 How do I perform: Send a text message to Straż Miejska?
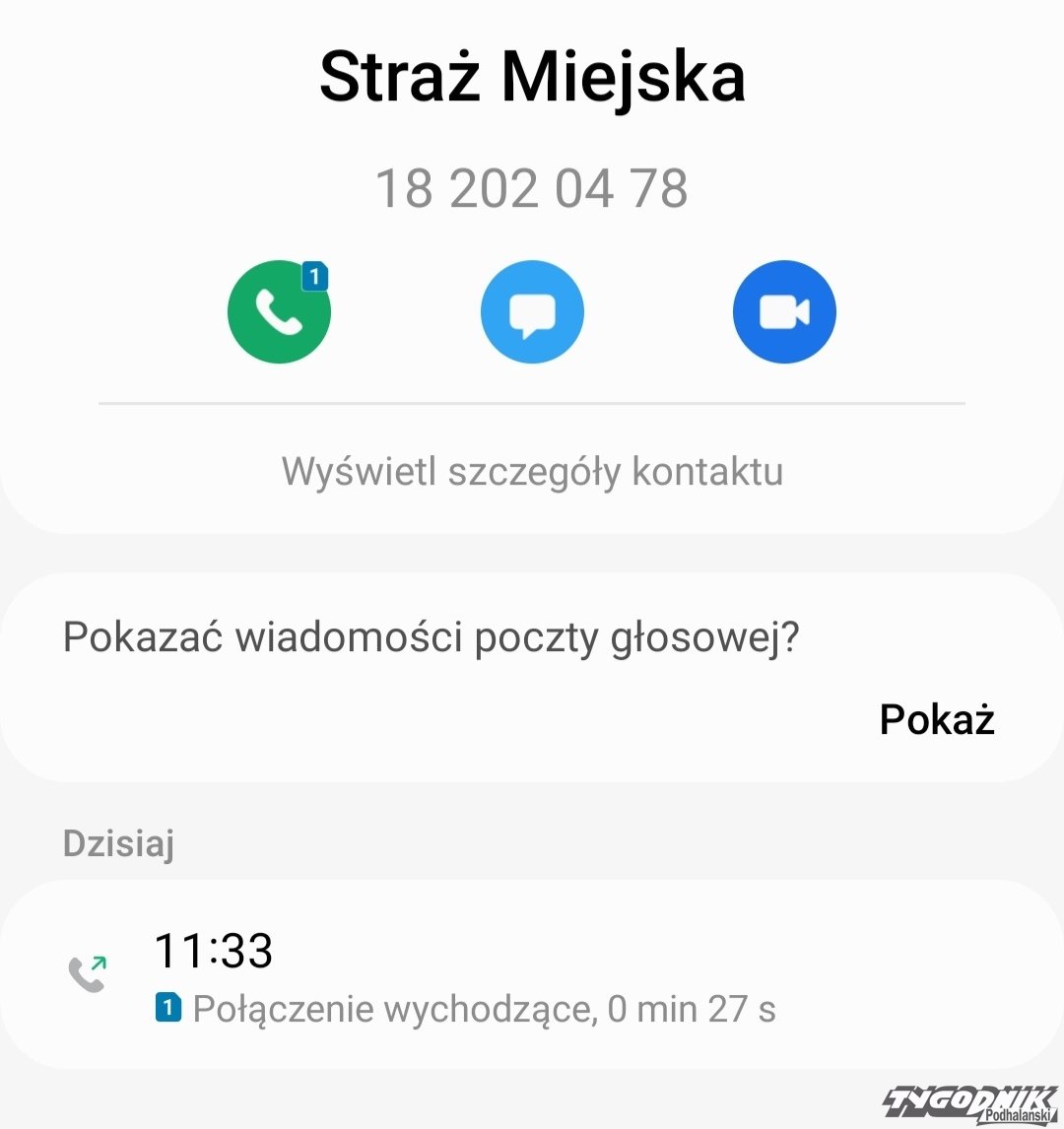[x=532, y=312]
